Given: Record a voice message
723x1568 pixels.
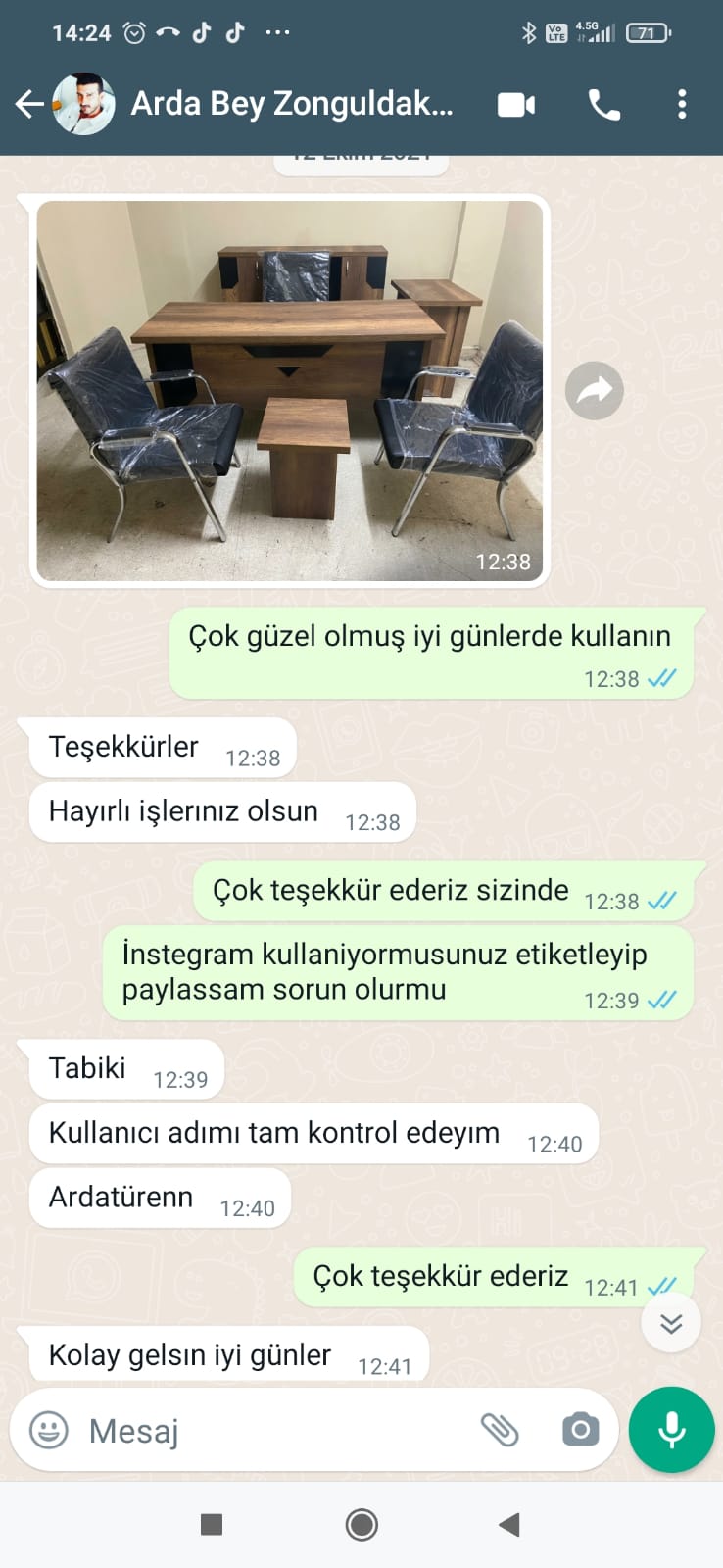Looking at the screenshot, I should 672,1430.
